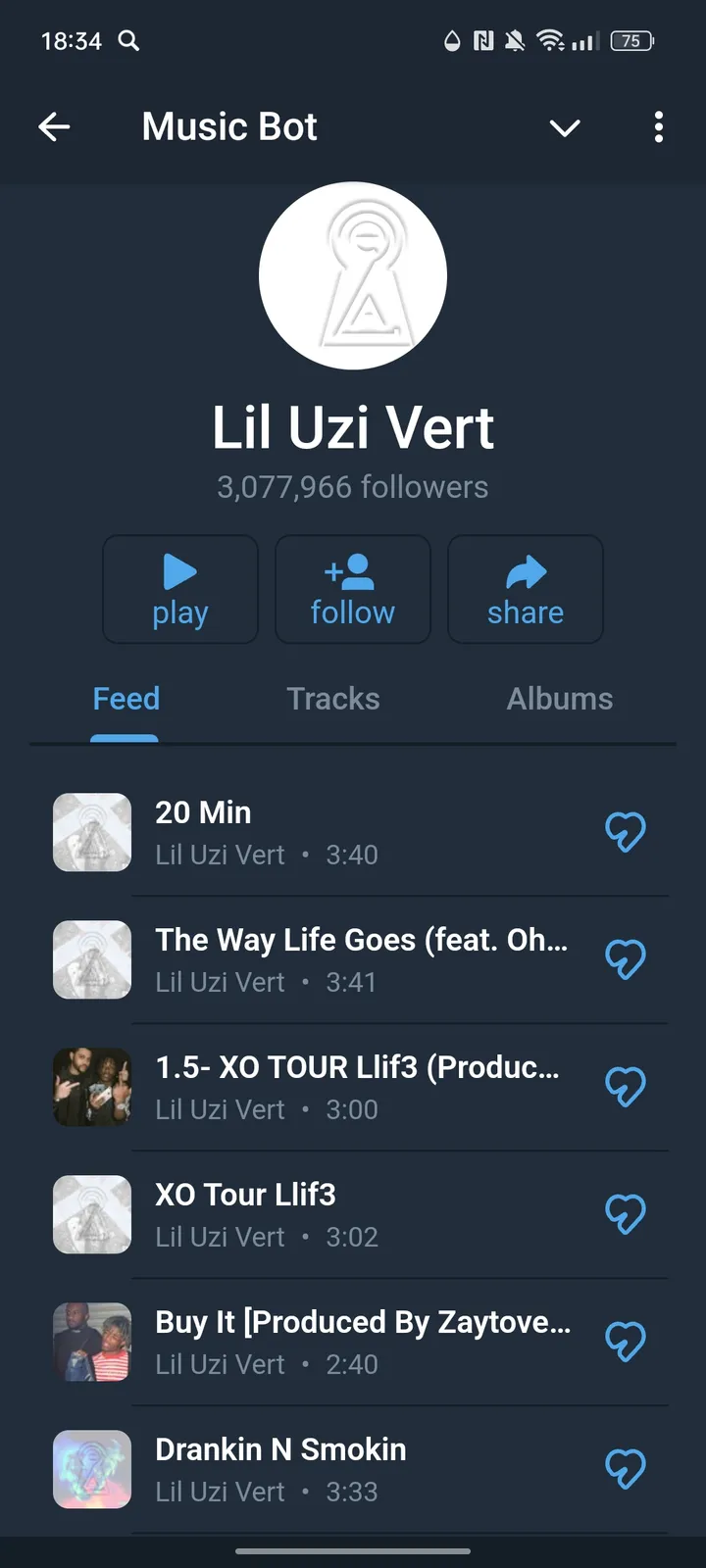Share Lil Uzi Vert's profile

(x=526, y=590)
